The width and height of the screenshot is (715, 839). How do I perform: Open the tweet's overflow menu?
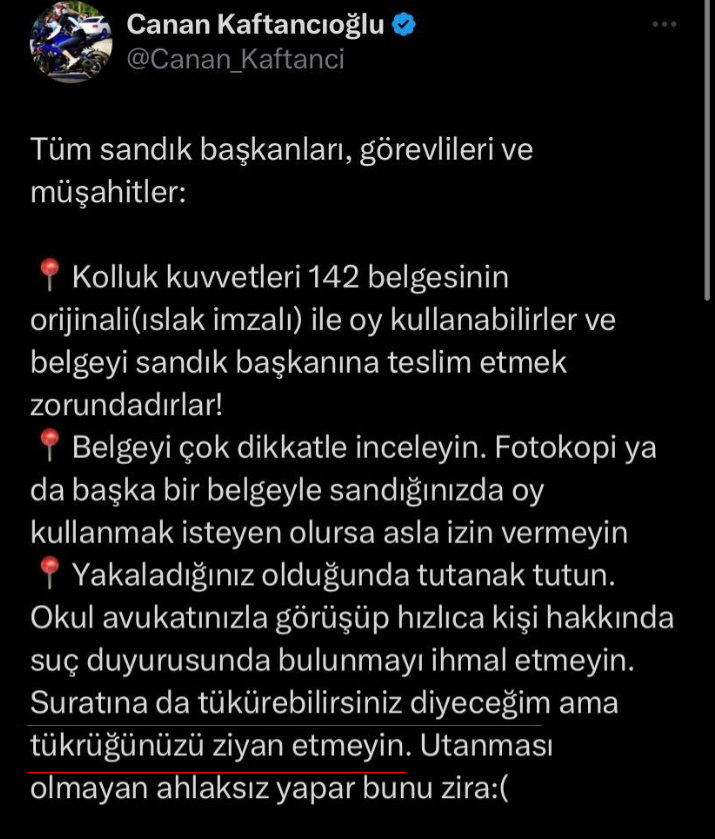[x=669, y=24]
